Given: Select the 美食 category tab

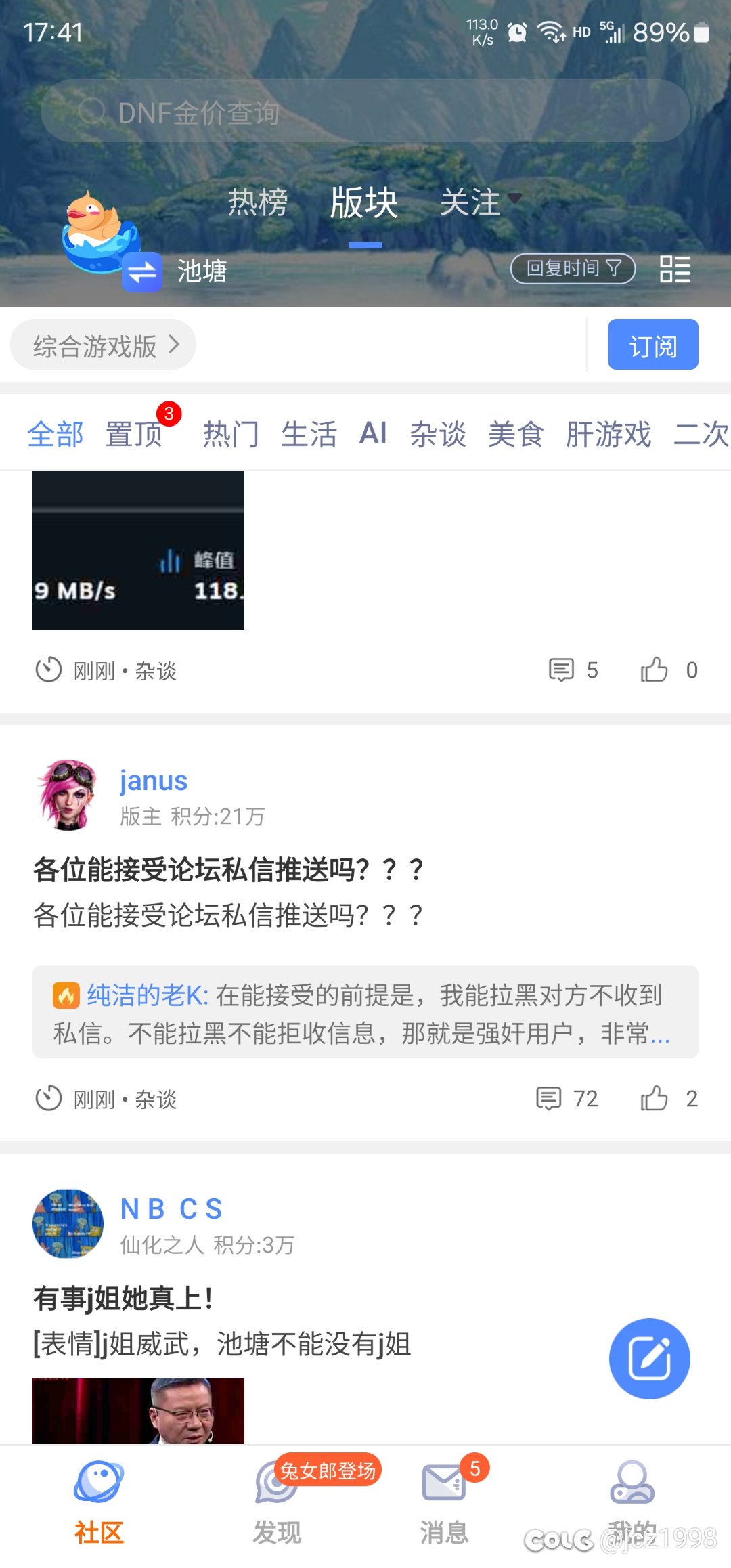Looking at the screenshot, I should click(x=516, y=433).
